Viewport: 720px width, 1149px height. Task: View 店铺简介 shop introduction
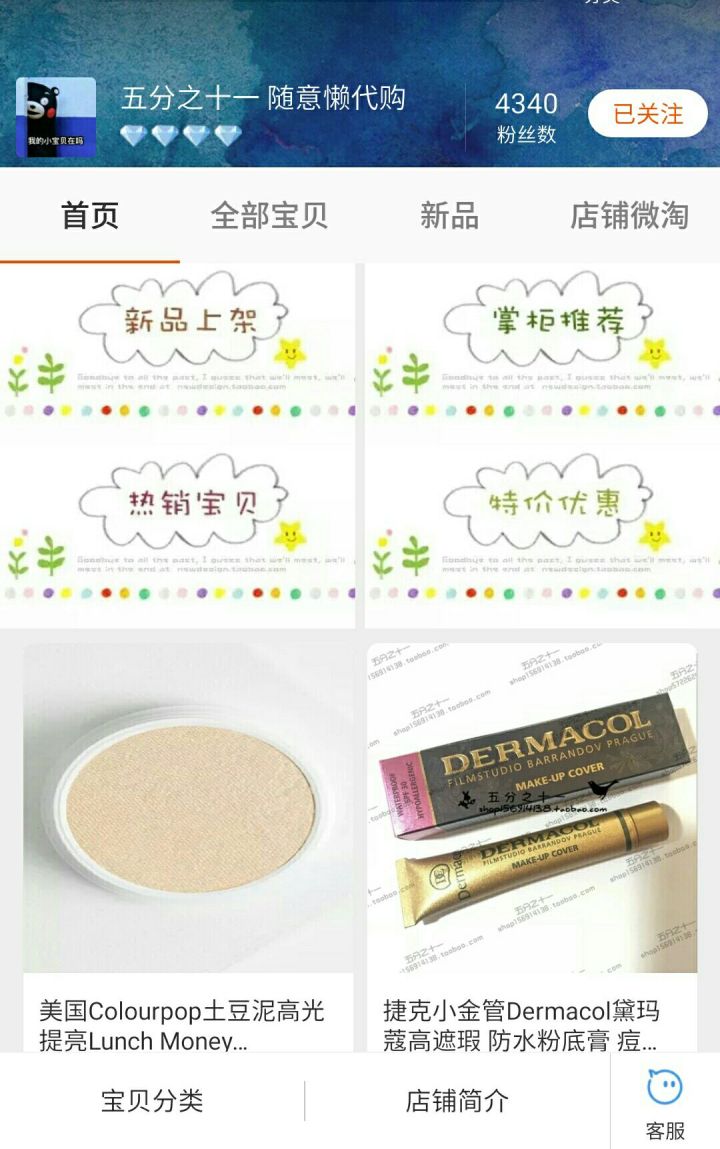(x=457, y=1101)
